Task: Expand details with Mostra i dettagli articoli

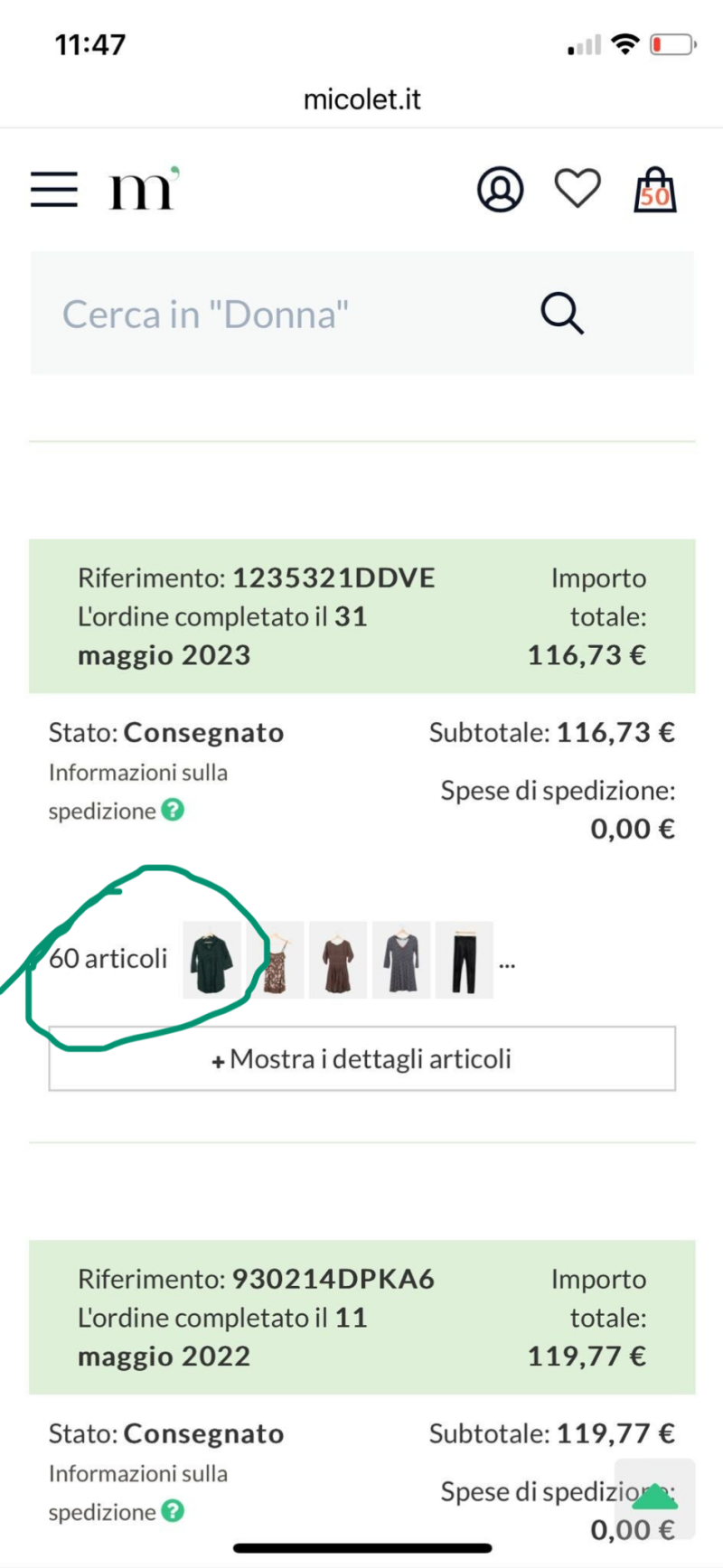Action: click(x=361, y=1058)
